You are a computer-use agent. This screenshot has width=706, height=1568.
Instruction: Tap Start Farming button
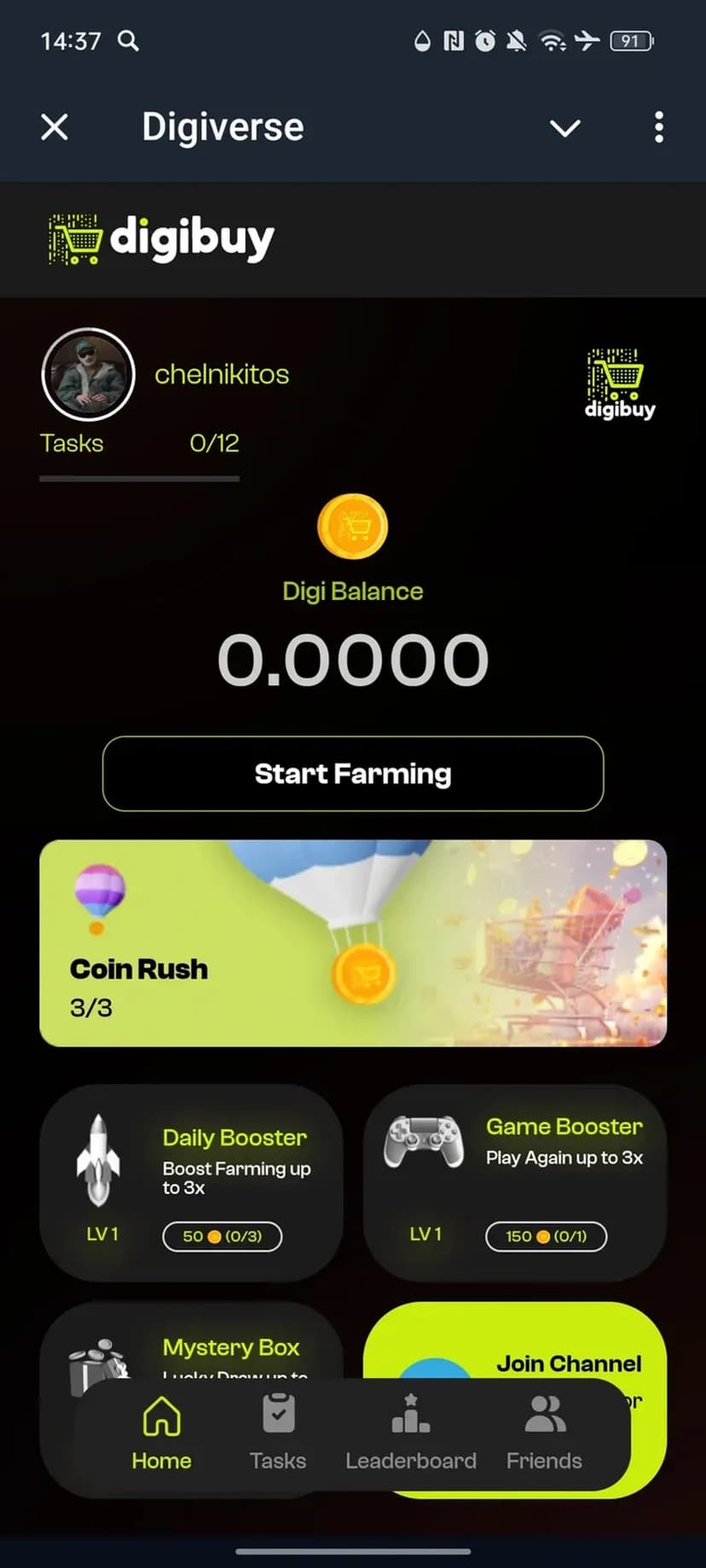(x=353, y=774)
